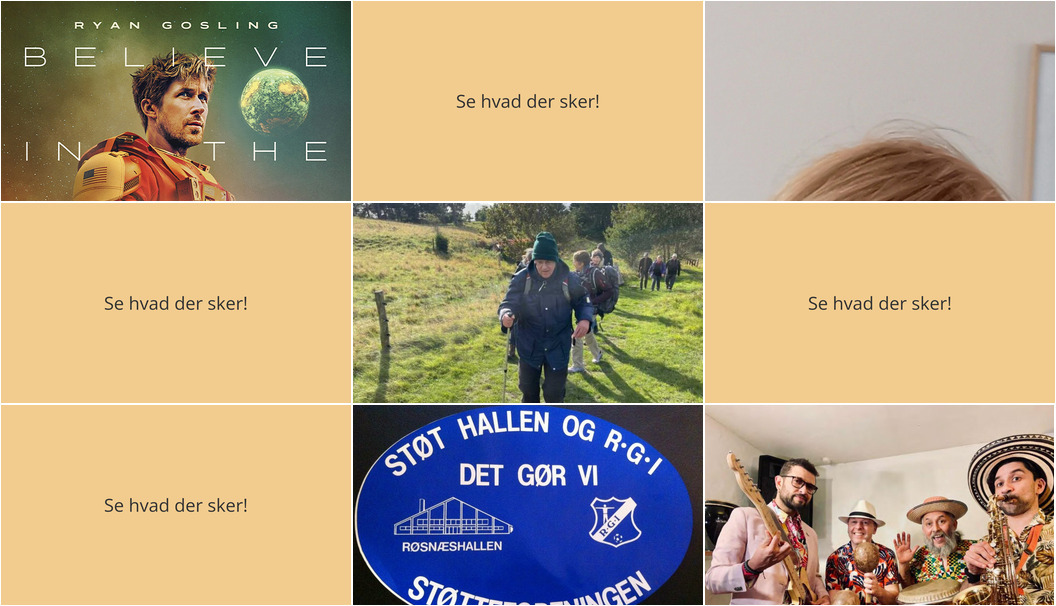Open the hiking group photo tile
This screenshot has width=1056, height=606.
(x=528, y=303)
